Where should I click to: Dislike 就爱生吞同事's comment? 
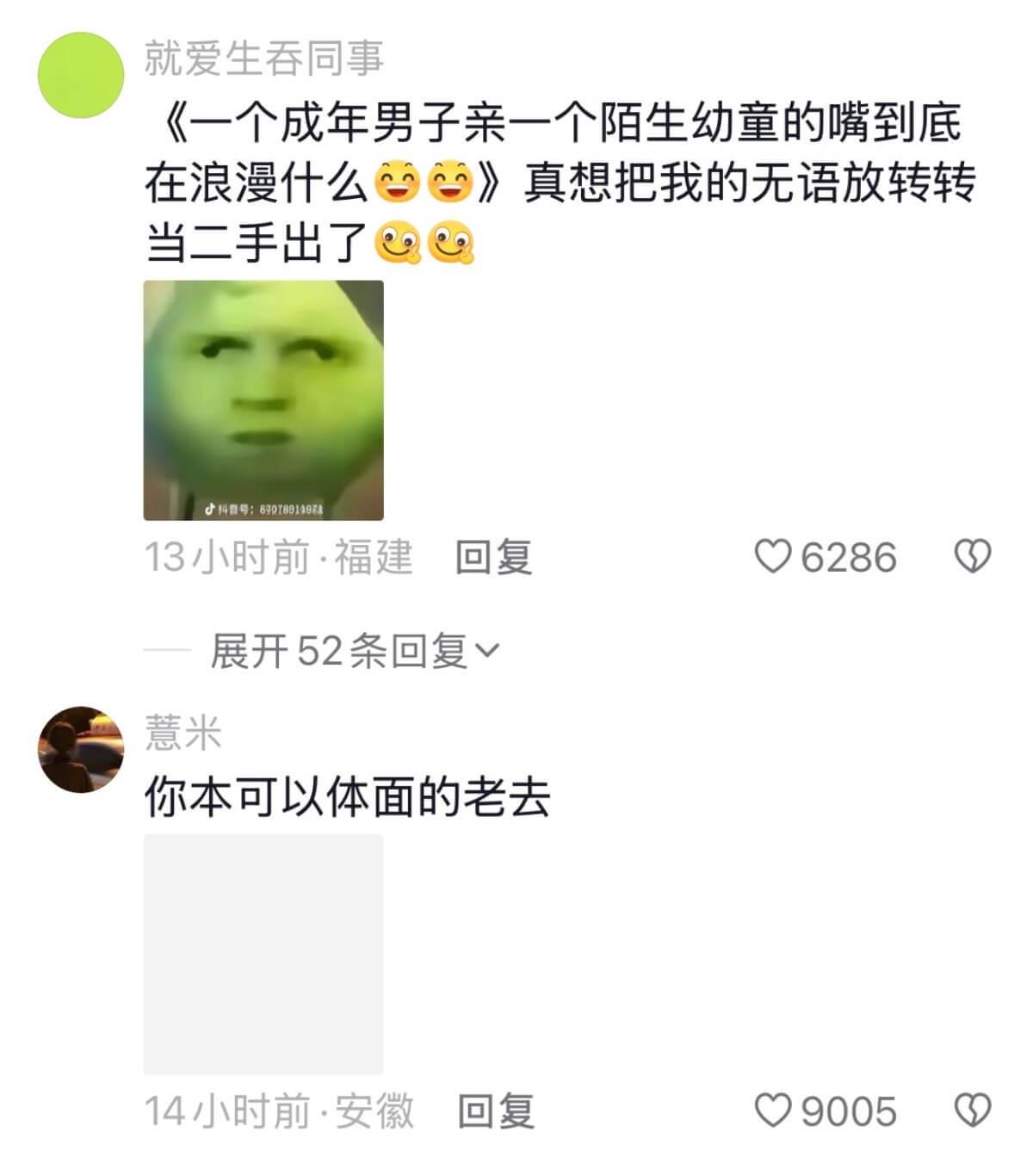973,556
